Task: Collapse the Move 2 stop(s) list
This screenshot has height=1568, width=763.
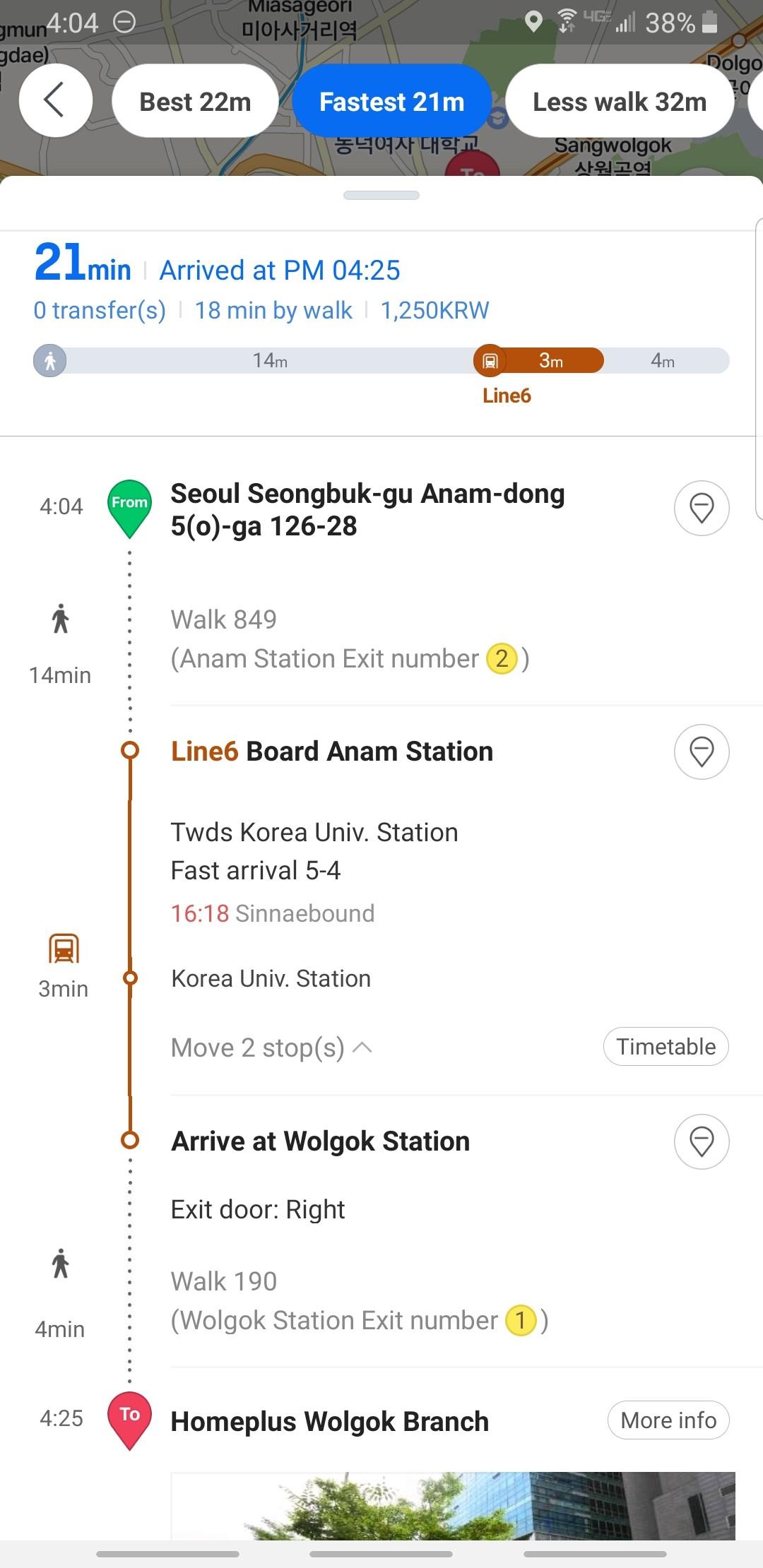Action: [272, 1047]
